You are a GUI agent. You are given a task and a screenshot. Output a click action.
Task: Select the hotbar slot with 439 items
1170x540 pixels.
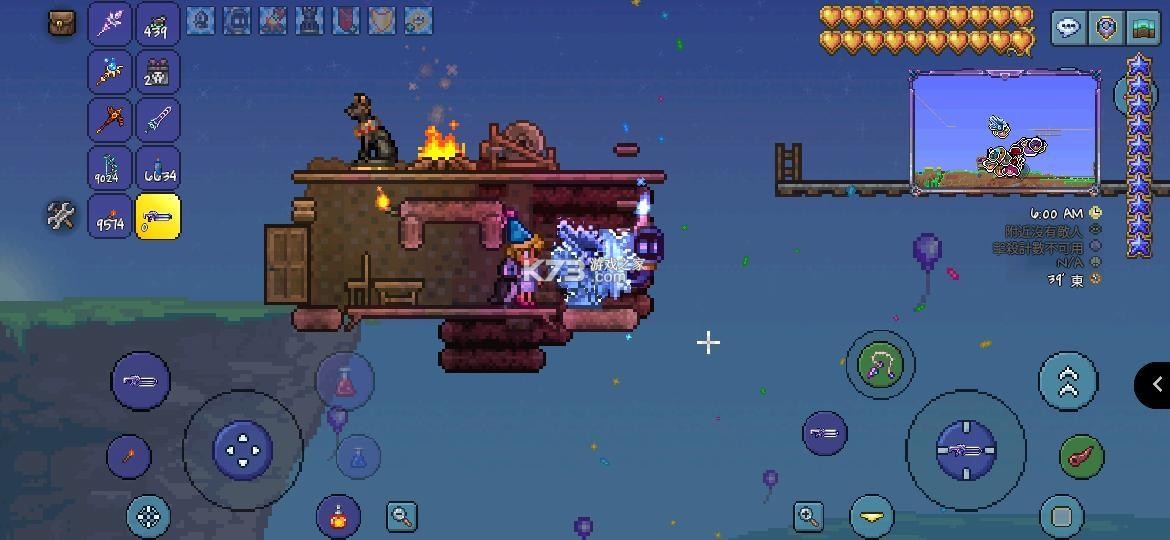(x=157, y=24)
